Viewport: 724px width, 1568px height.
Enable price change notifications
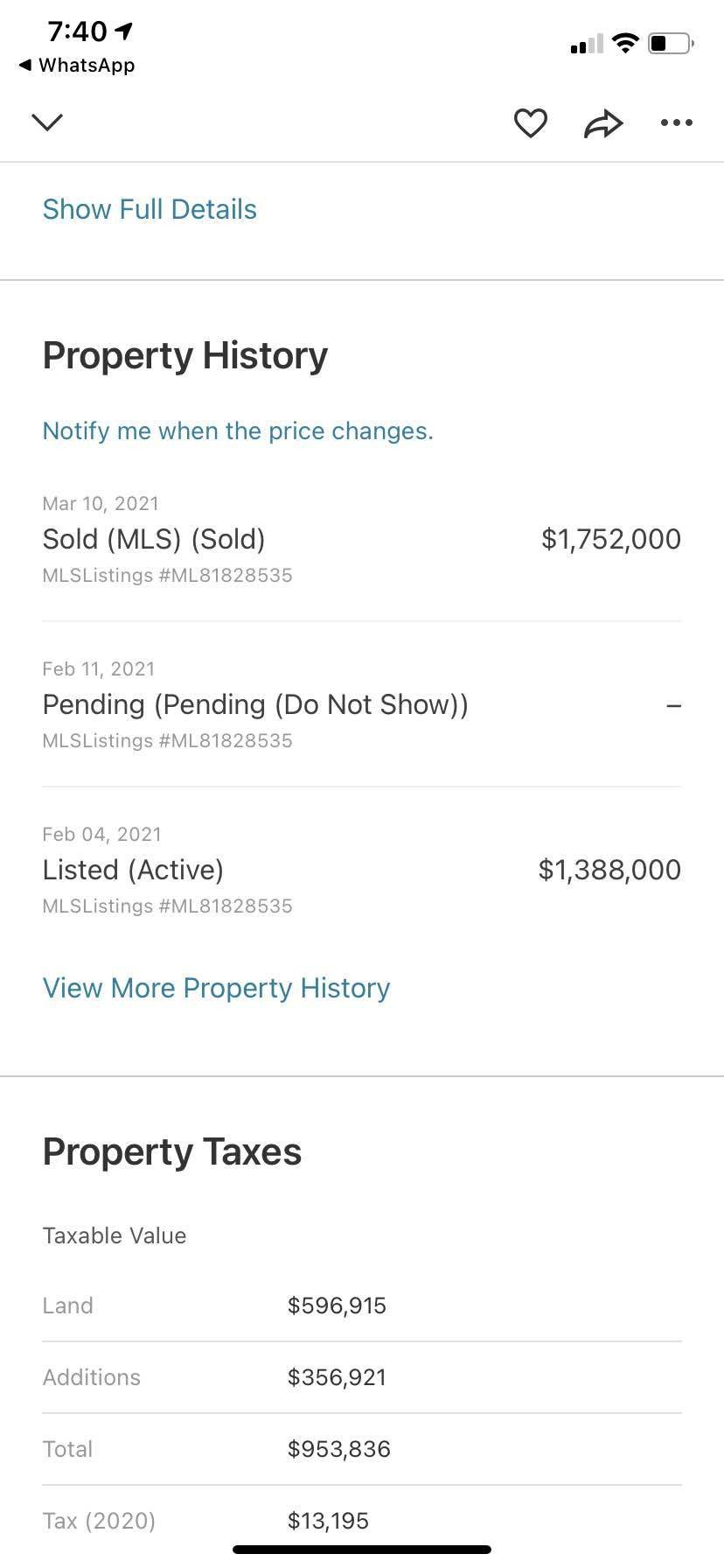click(237, 430)
